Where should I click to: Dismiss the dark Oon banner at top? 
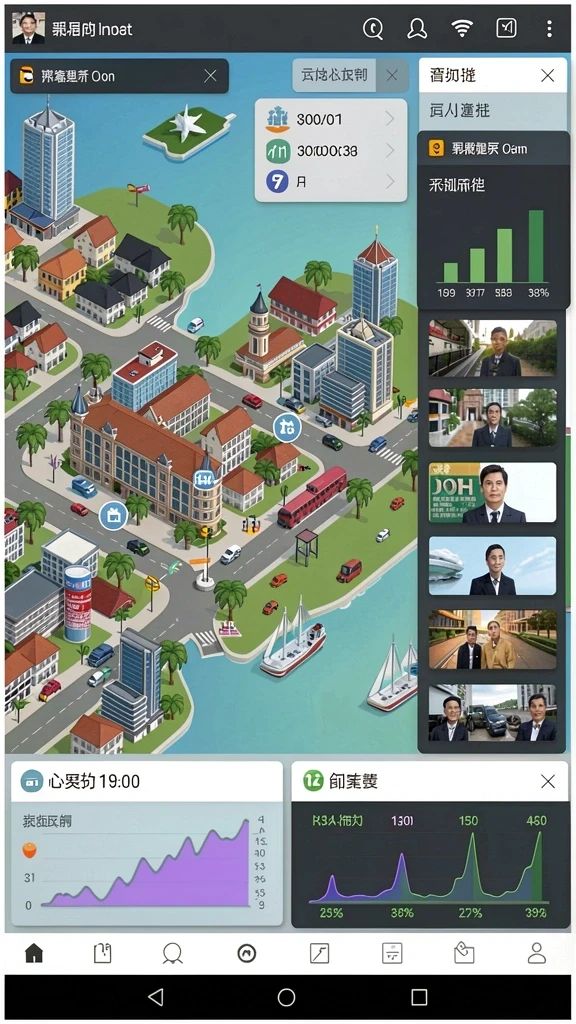[210, 76]
